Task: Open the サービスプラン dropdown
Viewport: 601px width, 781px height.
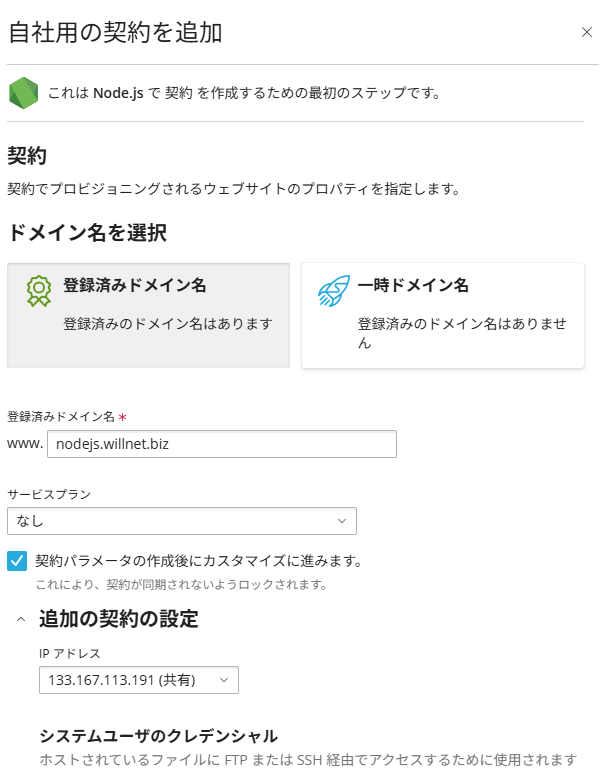Action: (181, 521)
